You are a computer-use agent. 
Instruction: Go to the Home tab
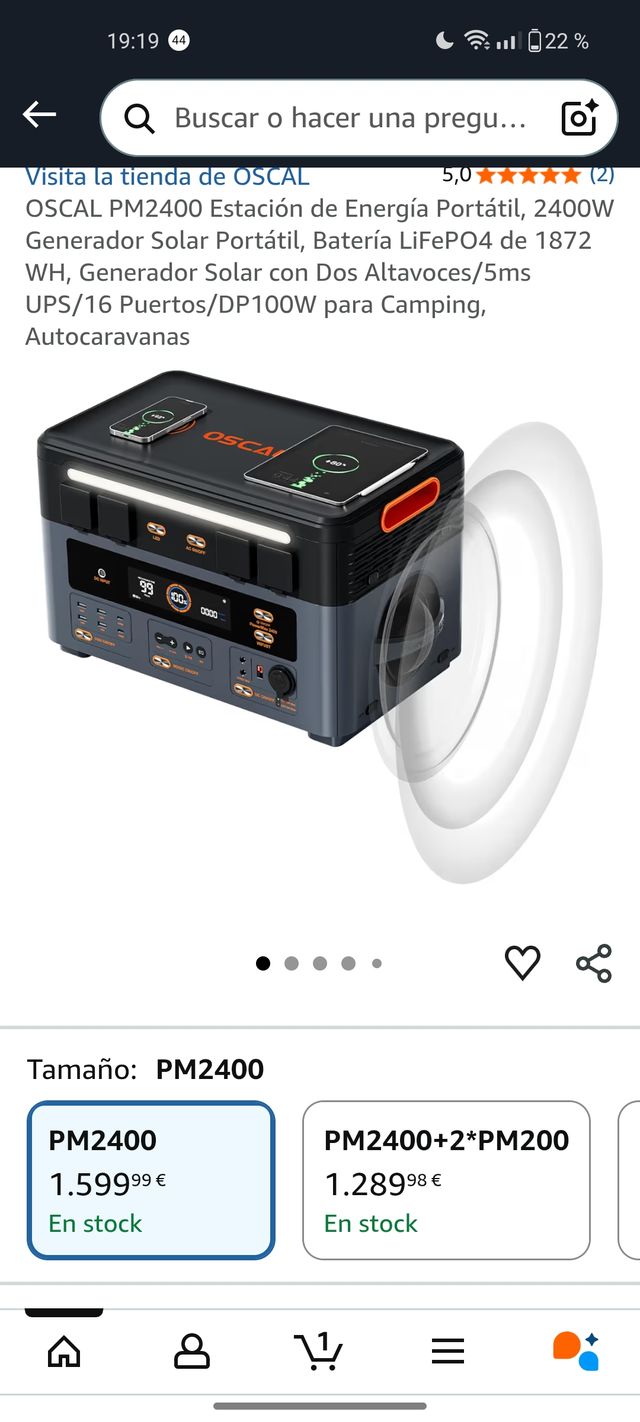click(x=64, y=1352)
